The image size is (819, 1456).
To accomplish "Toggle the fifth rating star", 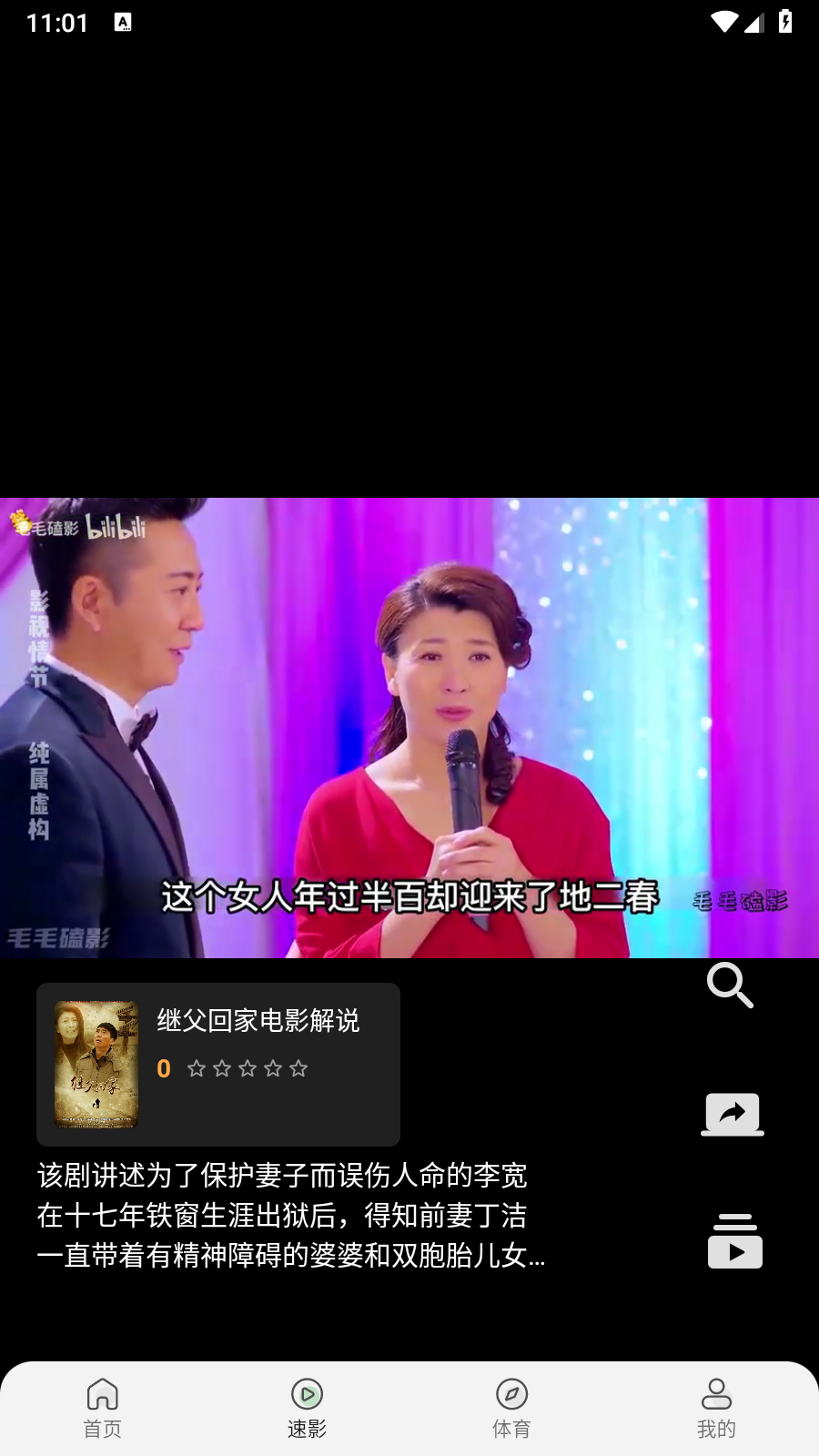I will (x=298, y=1068).
